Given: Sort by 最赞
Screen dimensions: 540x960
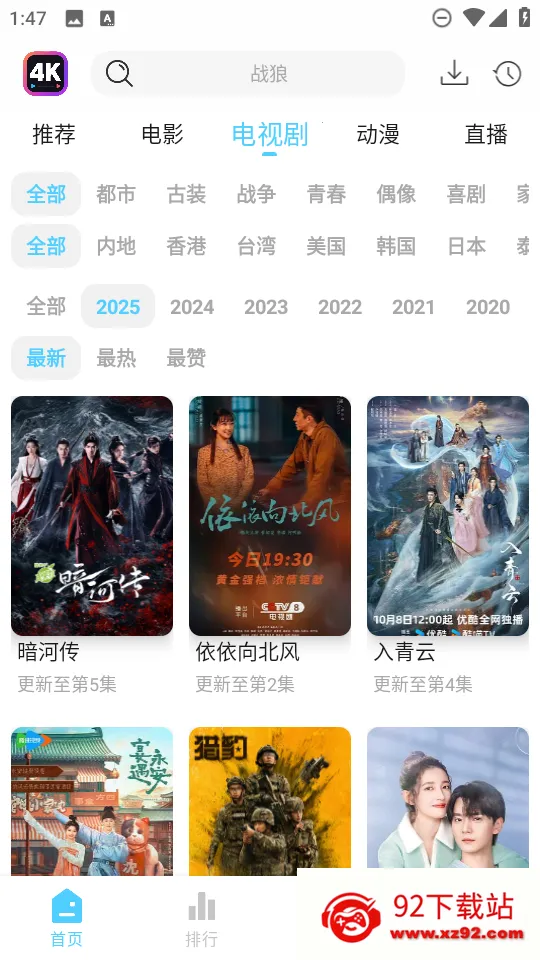Looking at the screenshot, I should click(x=186, y=358).
